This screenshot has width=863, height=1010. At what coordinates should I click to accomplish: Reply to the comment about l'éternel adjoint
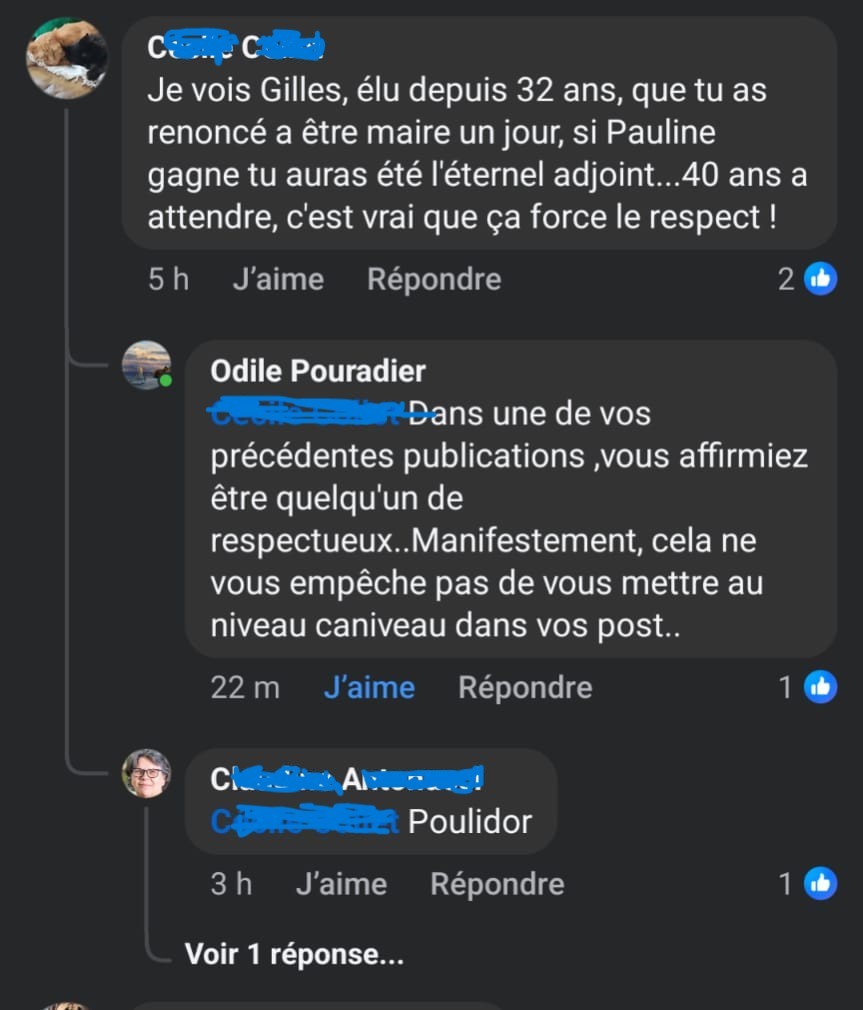434,279
